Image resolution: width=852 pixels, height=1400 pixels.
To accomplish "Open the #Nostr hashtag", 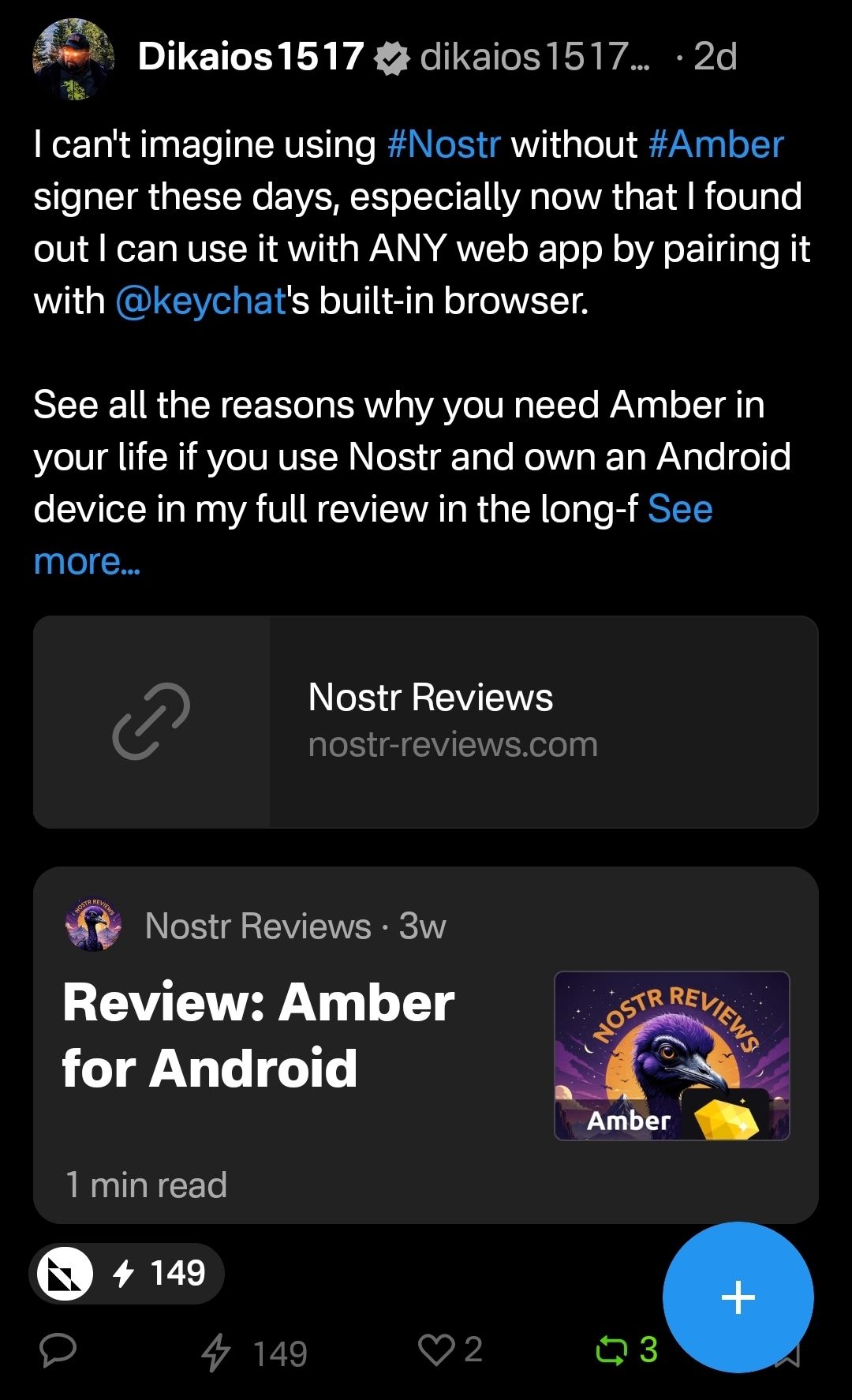I will click(x=443, y=144).
